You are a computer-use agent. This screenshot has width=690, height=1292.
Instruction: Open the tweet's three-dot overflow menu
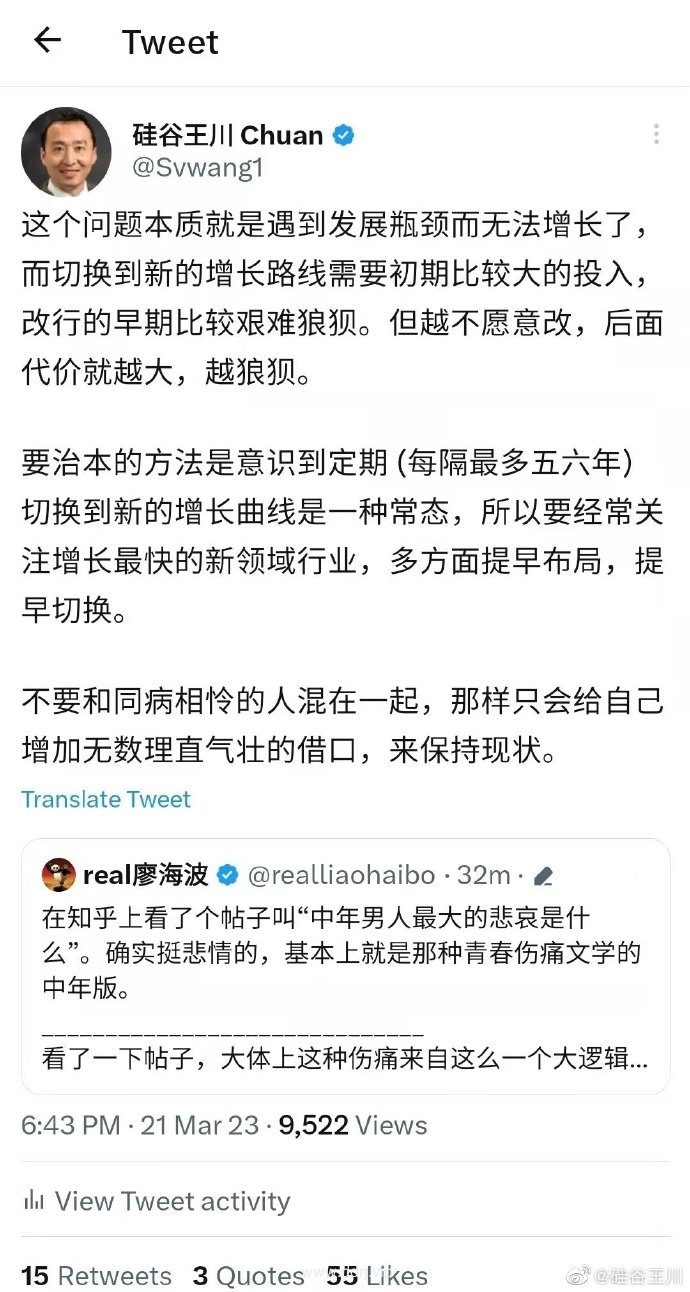coord(656,134)
